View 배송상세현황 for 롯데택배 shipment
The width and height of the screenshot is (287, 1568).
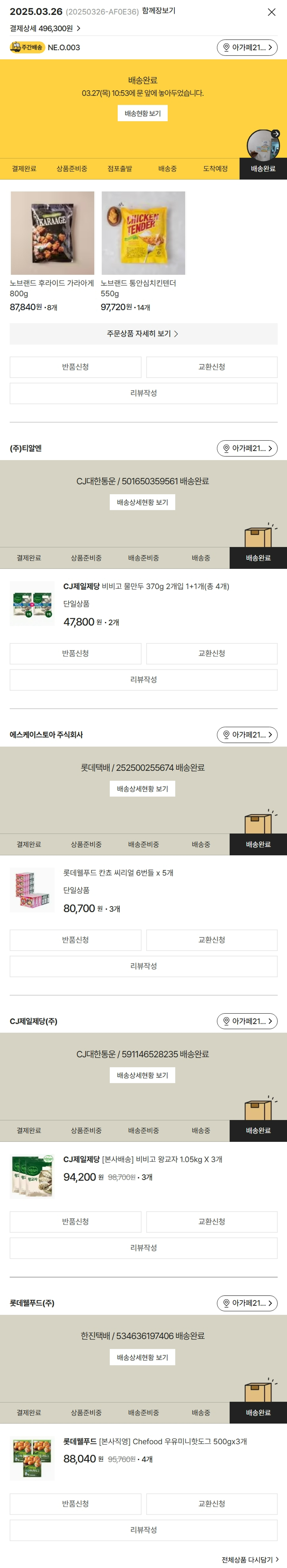coord(143,789)
